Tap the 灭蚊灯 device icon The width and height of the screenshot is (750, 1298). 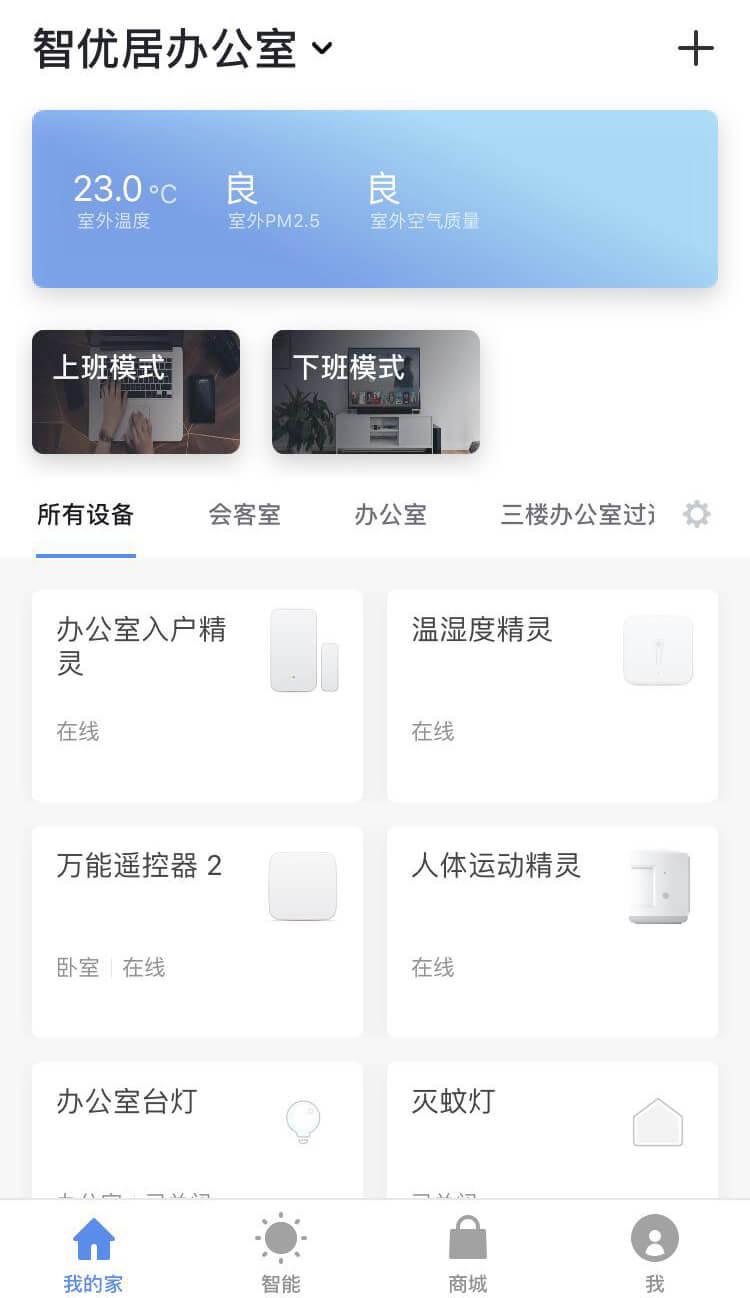point(657,1121)
